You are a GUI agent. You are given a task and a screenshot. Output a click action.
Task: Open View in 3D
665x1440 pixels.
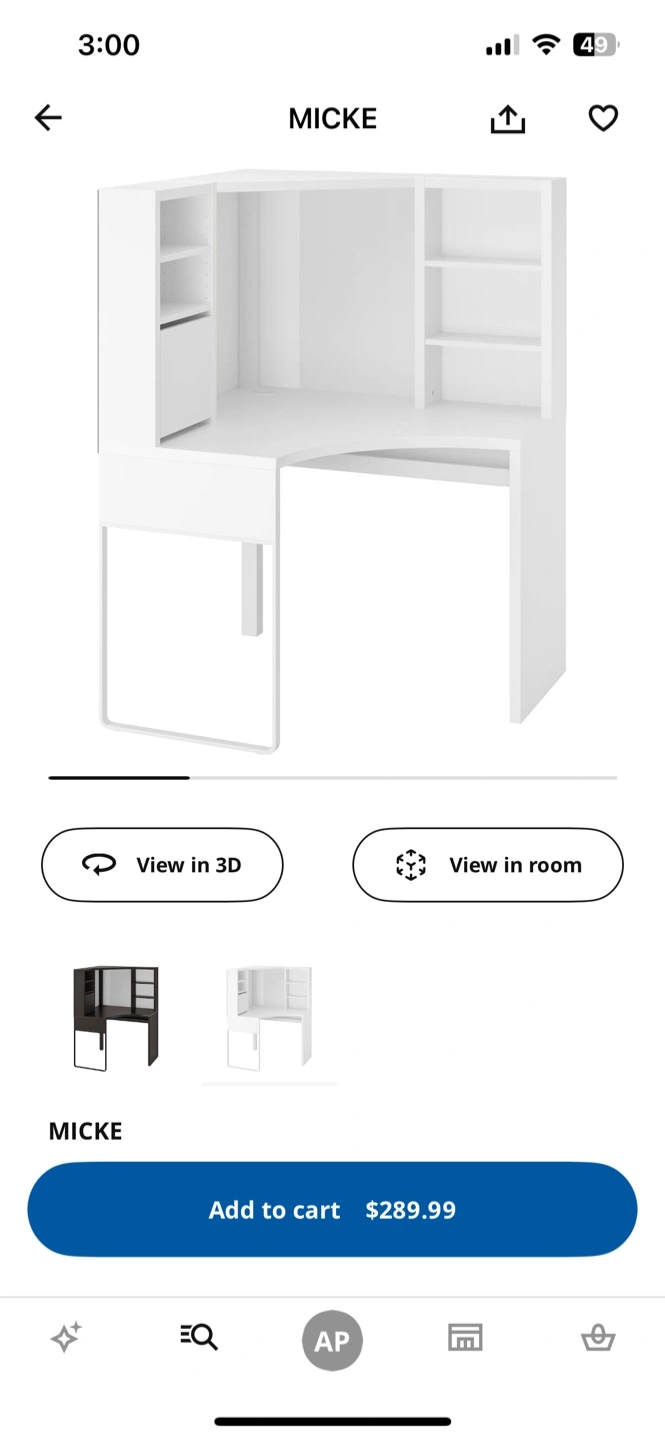coord(162,865)
